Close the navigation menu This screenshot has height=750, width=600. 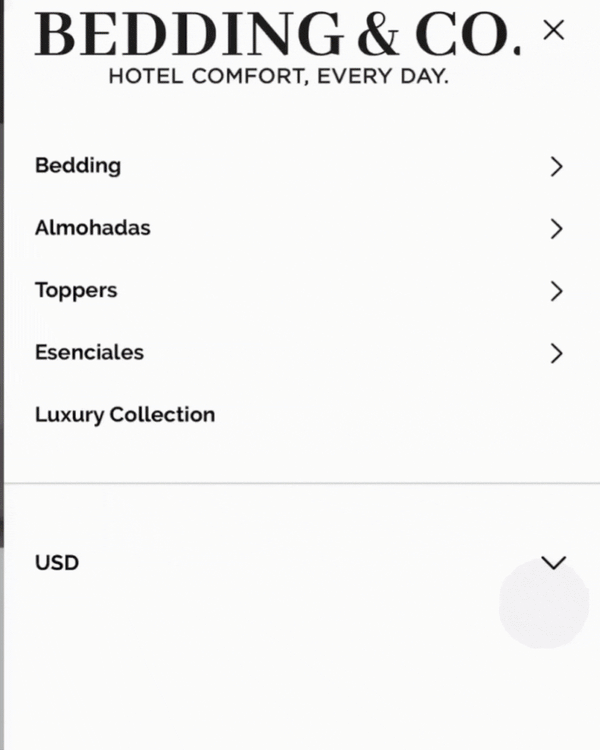[x=553, y=30]
